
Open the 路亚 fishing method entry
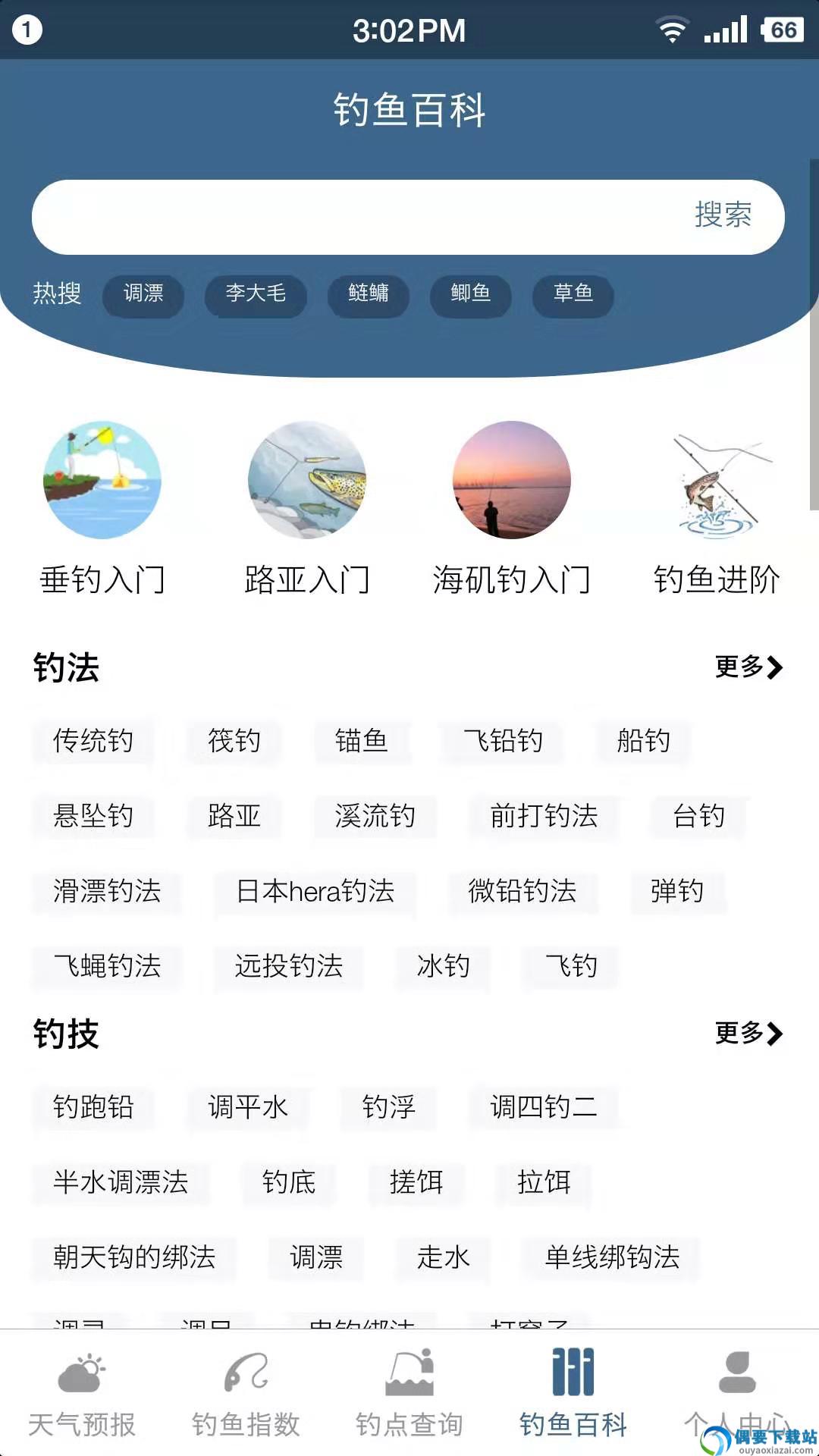tap(234, 817)
